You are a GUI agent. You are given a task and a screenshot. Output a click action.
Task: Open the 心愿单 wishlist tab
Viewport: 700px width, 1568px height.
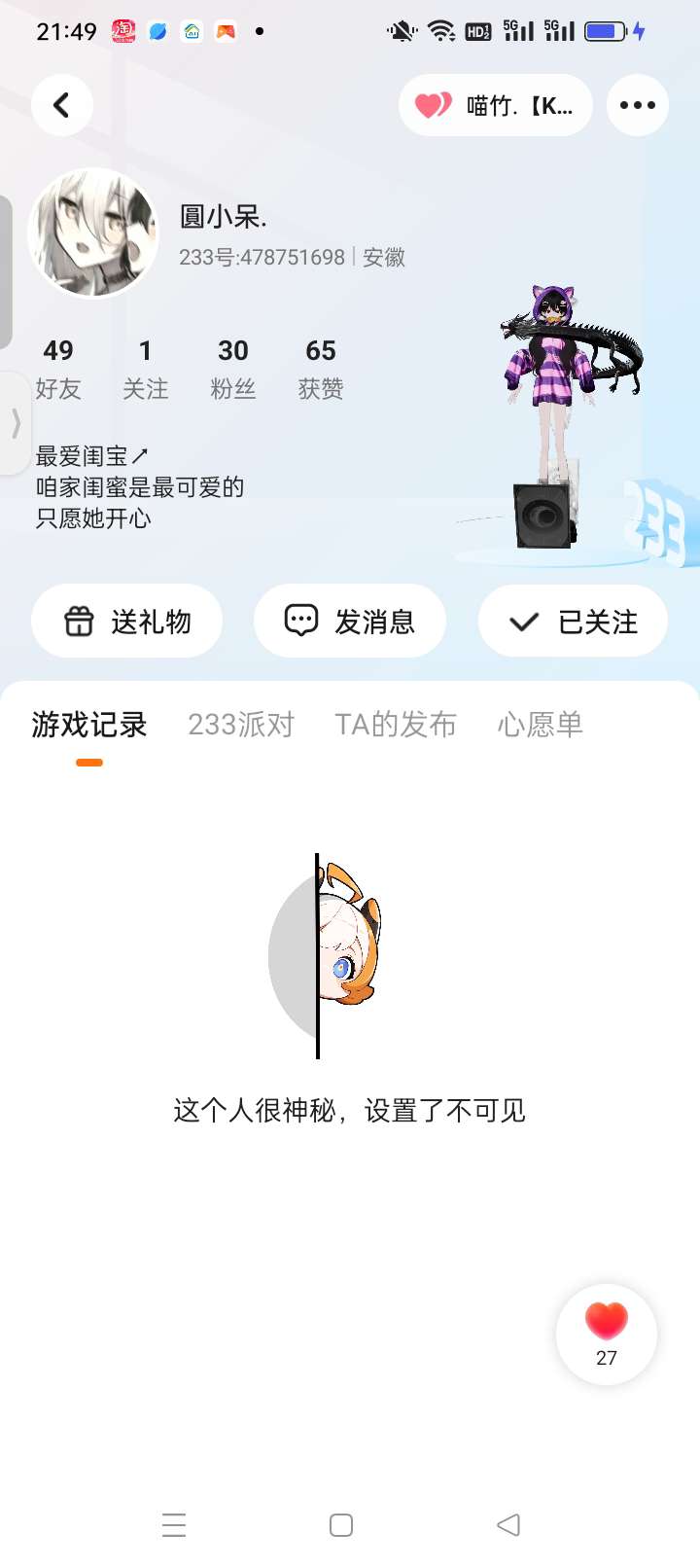(x=541, y=725)
